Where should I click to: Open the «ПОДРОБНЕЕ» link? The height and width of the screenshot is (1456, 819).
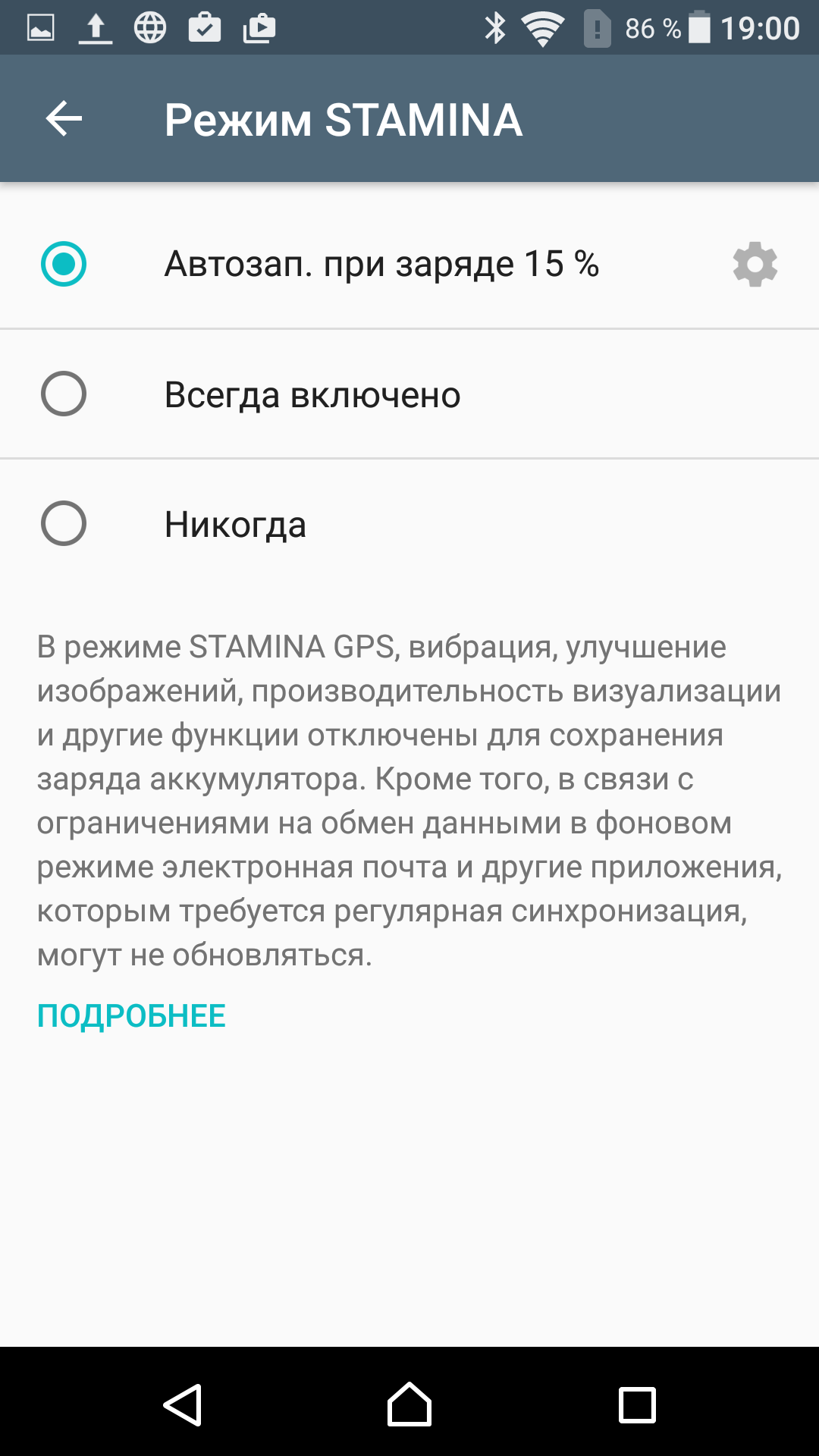131,1016
